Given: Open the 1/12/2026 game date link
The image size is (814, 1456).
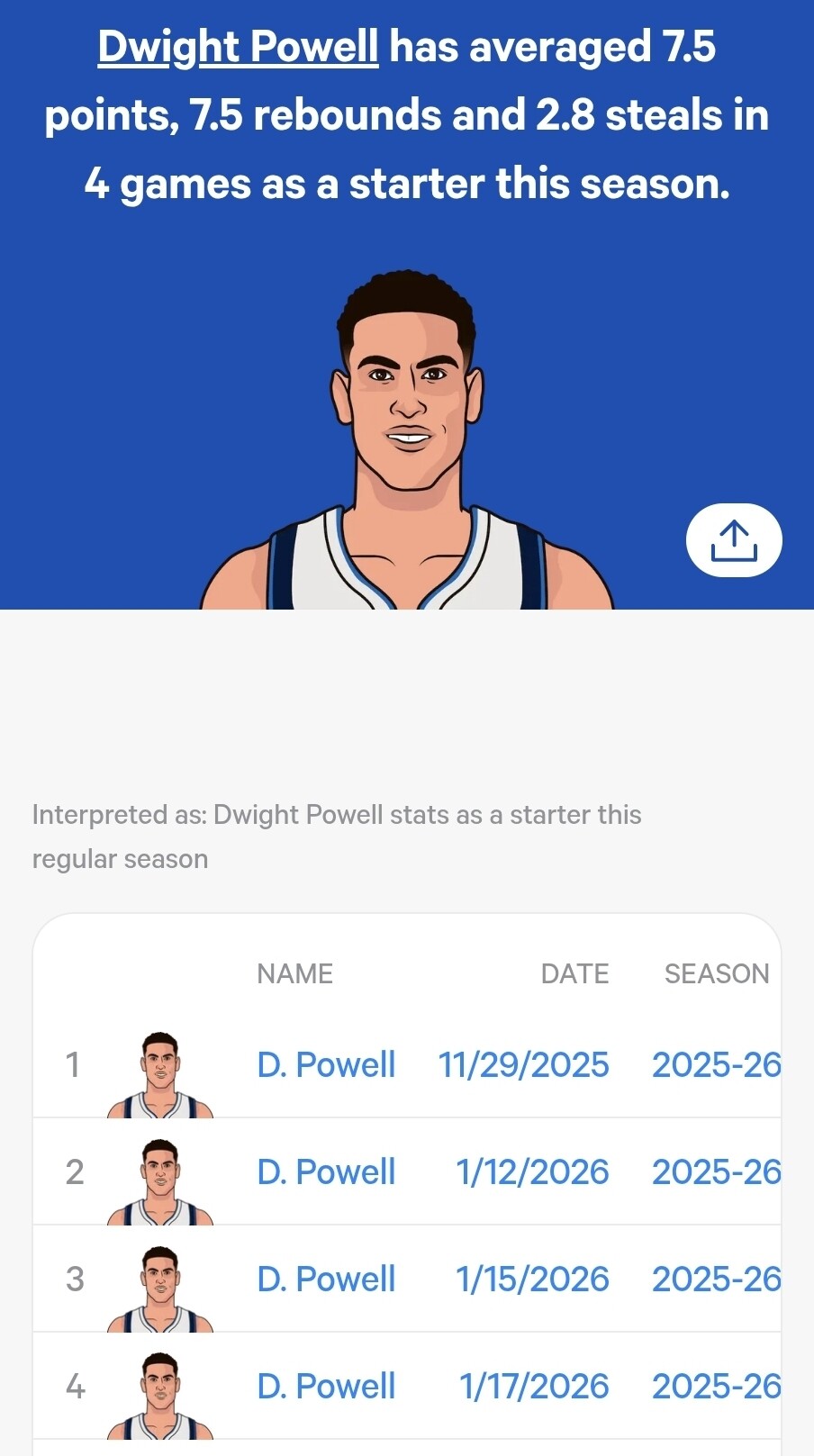Looking at the screenshot, I should point(532,1172).
